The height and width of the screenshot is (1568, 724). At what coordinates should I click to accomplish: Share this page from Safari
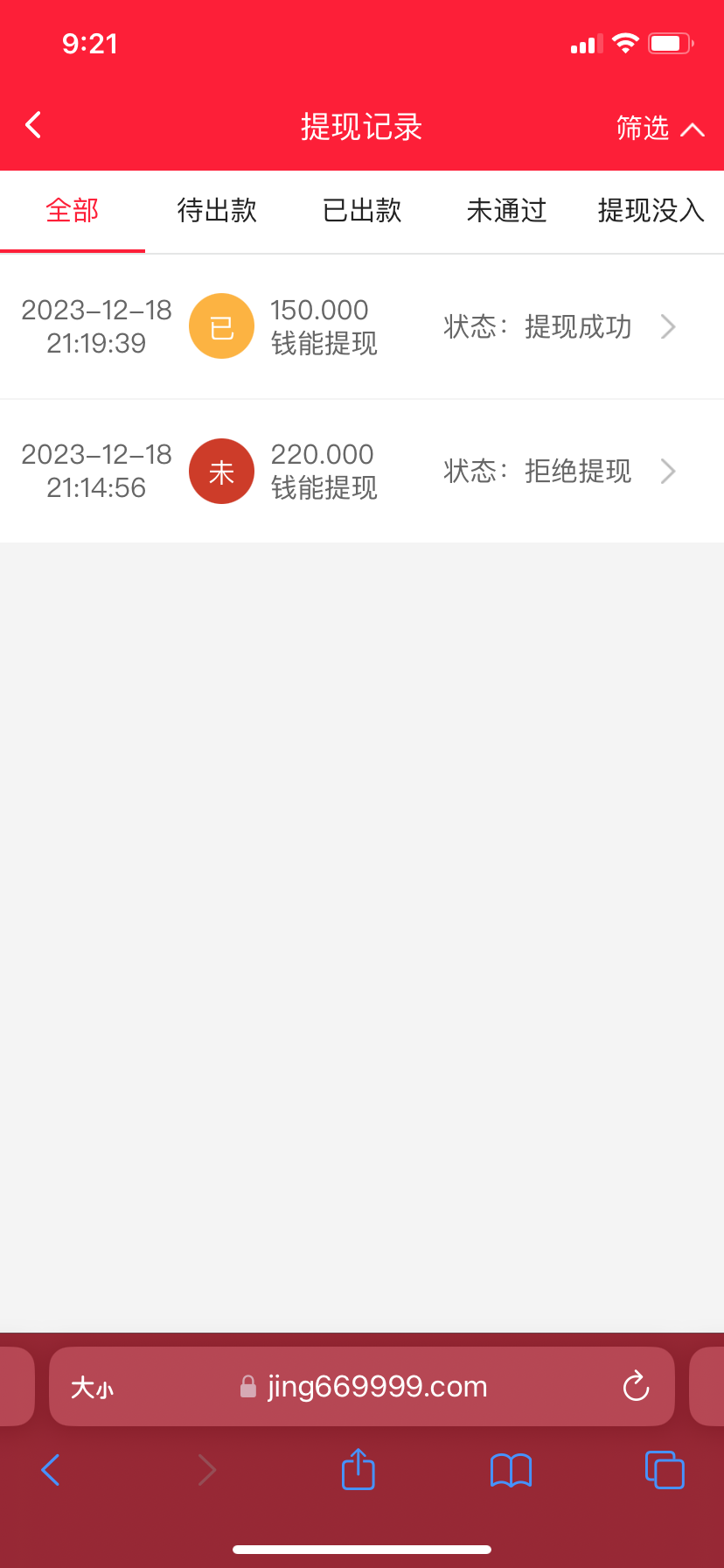coord(358,1469)
